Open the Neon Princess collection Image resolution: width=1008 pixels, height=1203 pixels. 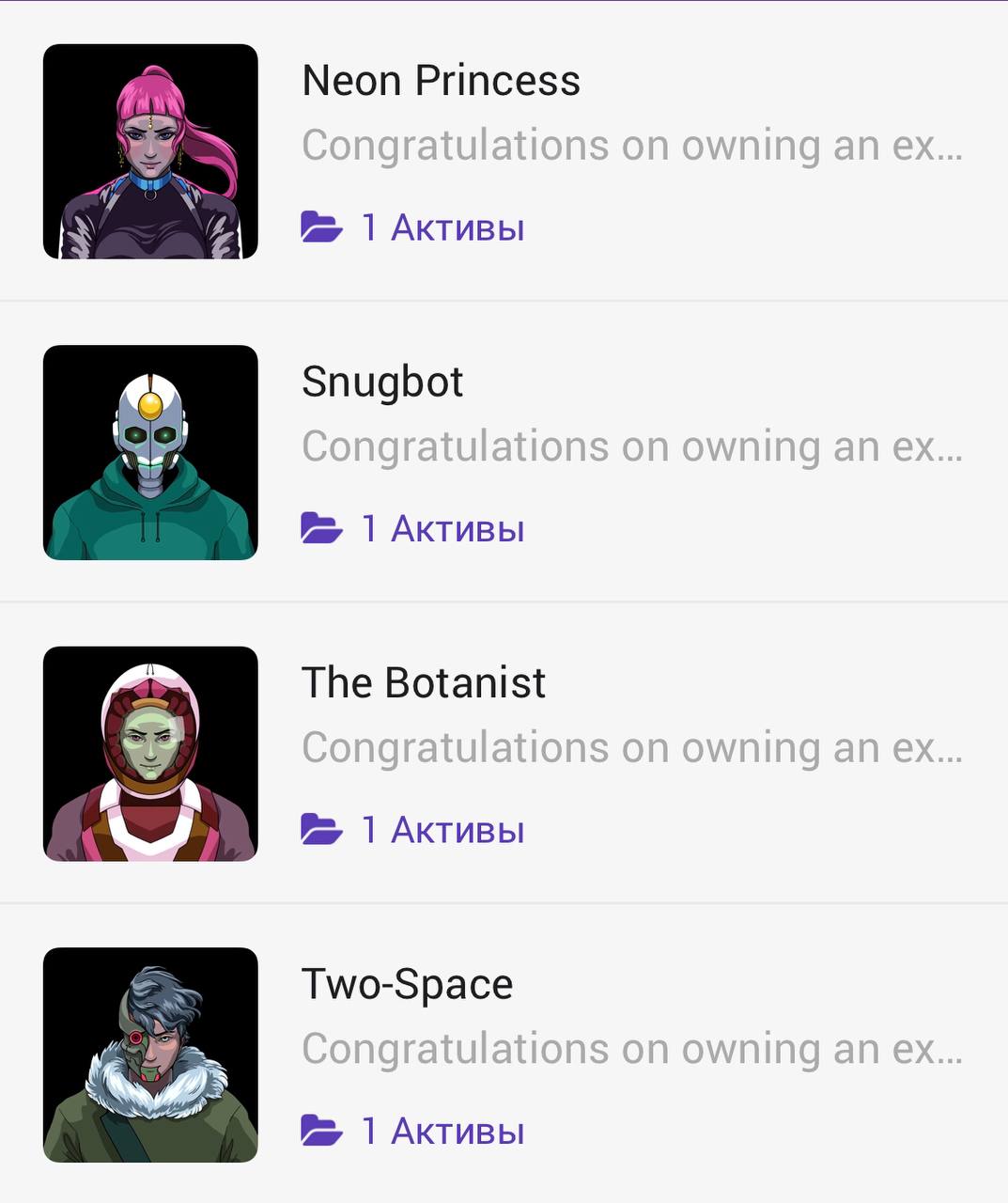(x=441, y=82)
